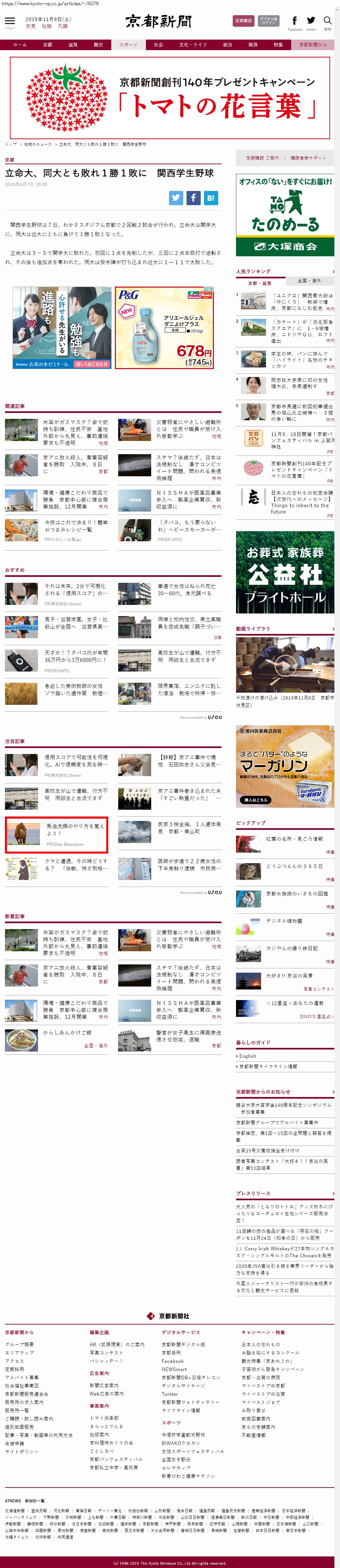
Task: Switch to the 社会 section tab
Action: coord(158,45)
